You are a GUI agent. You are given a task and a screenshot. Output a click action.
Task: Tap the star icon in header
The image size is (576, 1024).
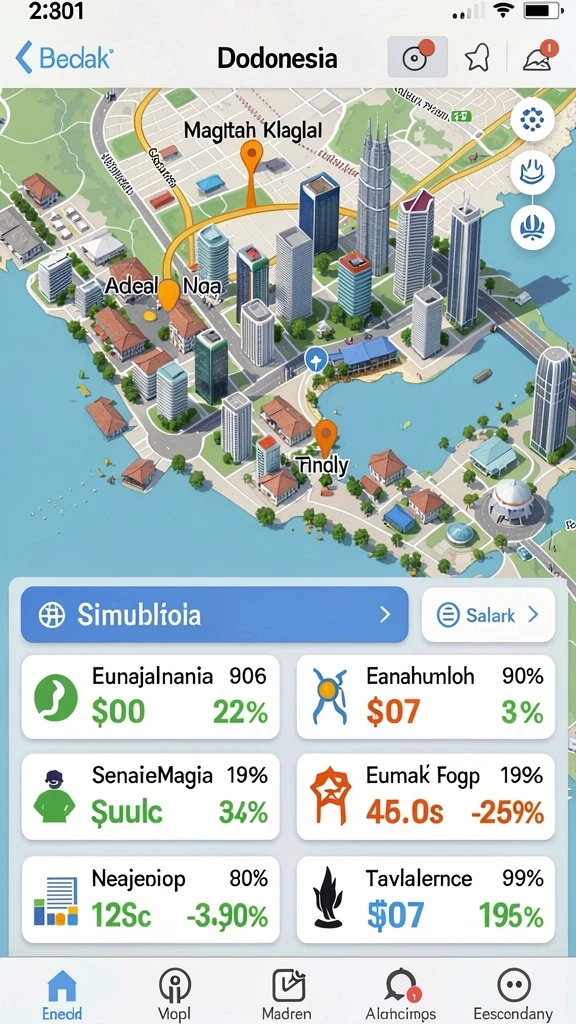(x=477, y=58)
